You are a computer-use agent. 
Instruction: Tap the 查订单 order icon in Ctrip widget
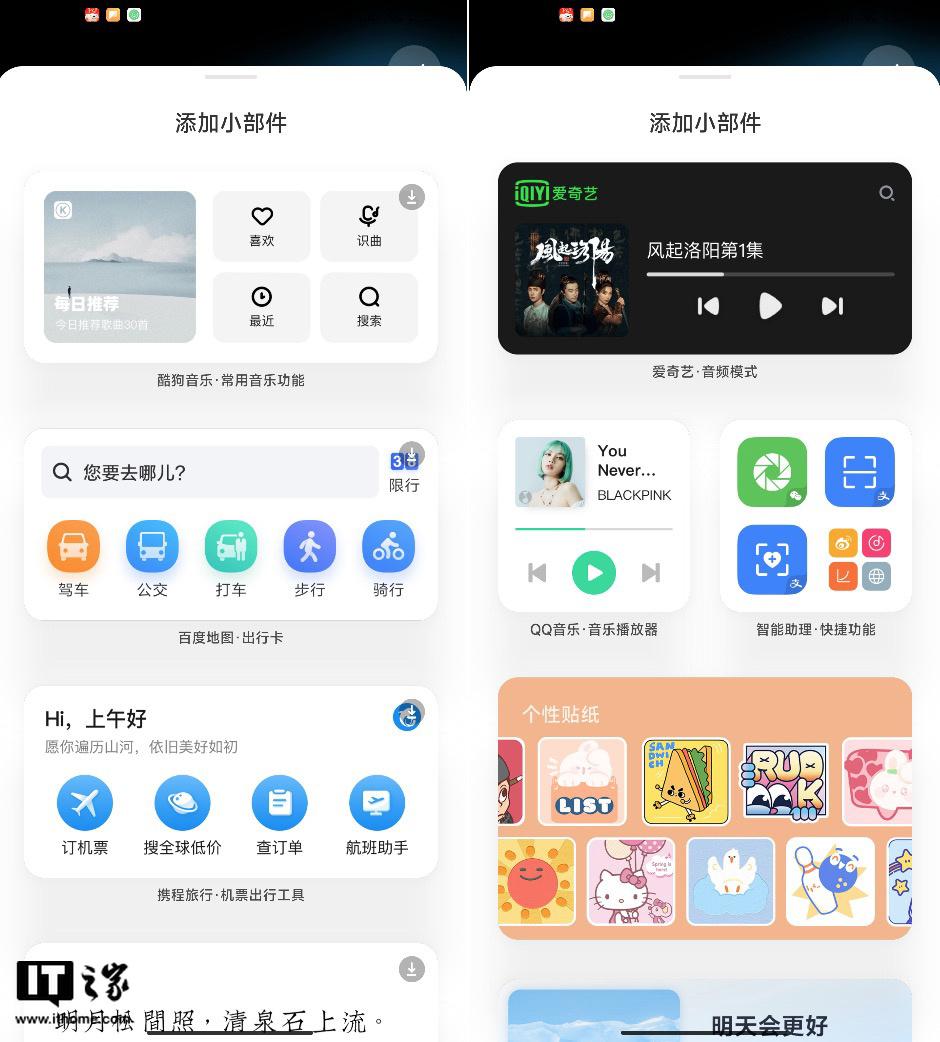pyautogui.click(x=280, y=802)
